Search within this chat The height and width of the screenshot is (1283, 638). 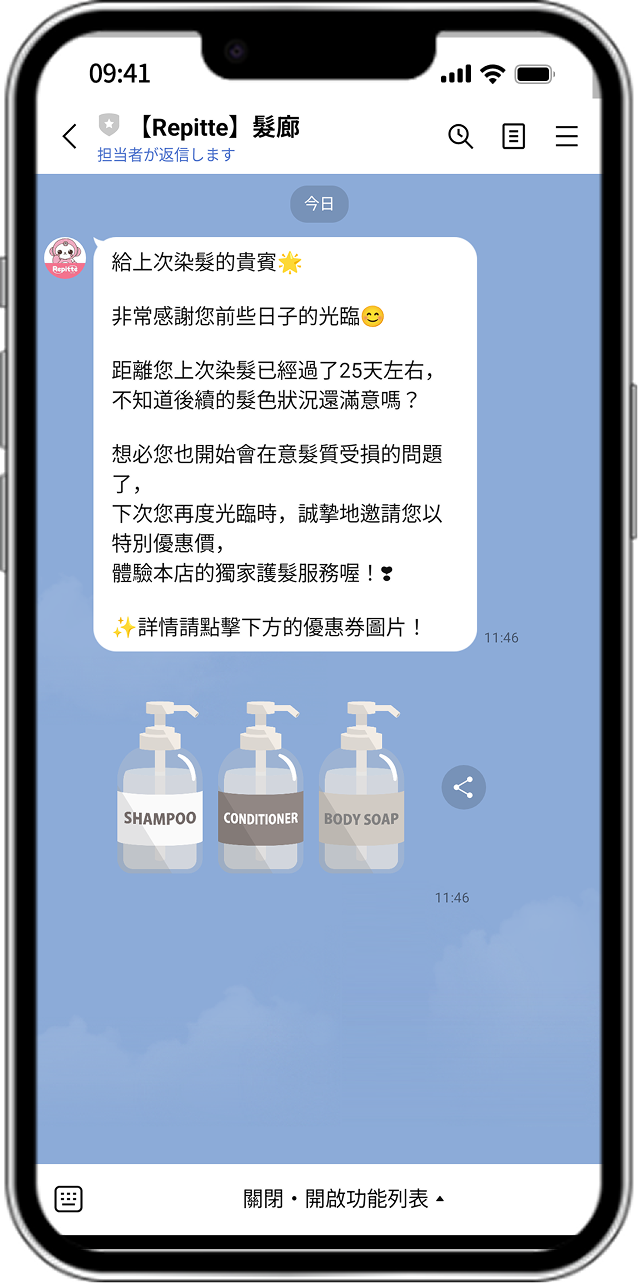pos(460,137)
